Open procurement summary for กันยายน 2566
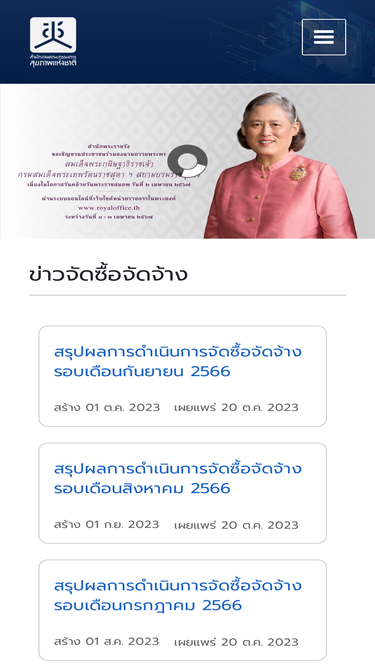375x667 pixels. 178,362
